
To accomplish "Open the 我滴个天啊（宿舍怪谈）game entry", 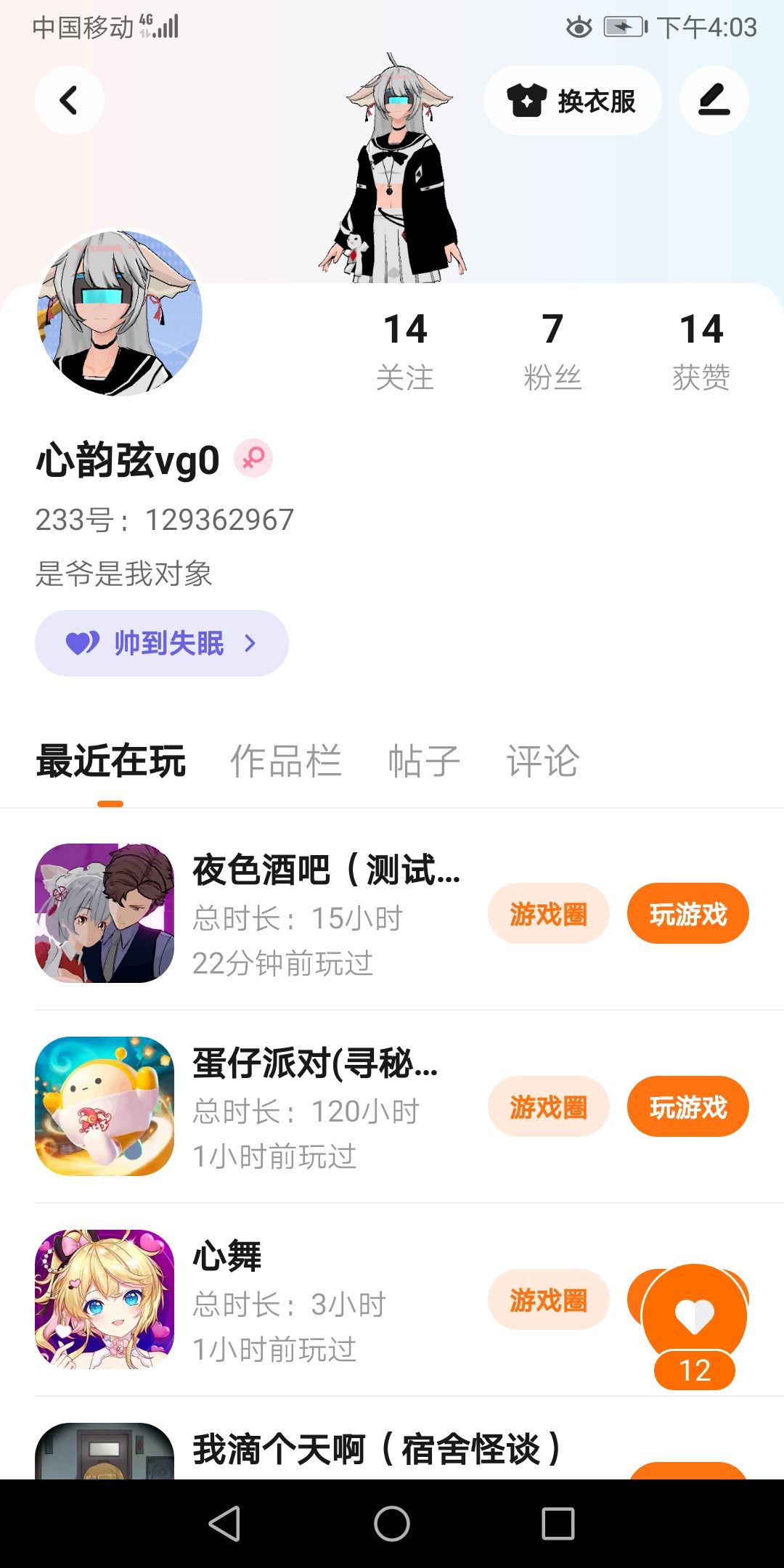I will (x=375, y=1450).
